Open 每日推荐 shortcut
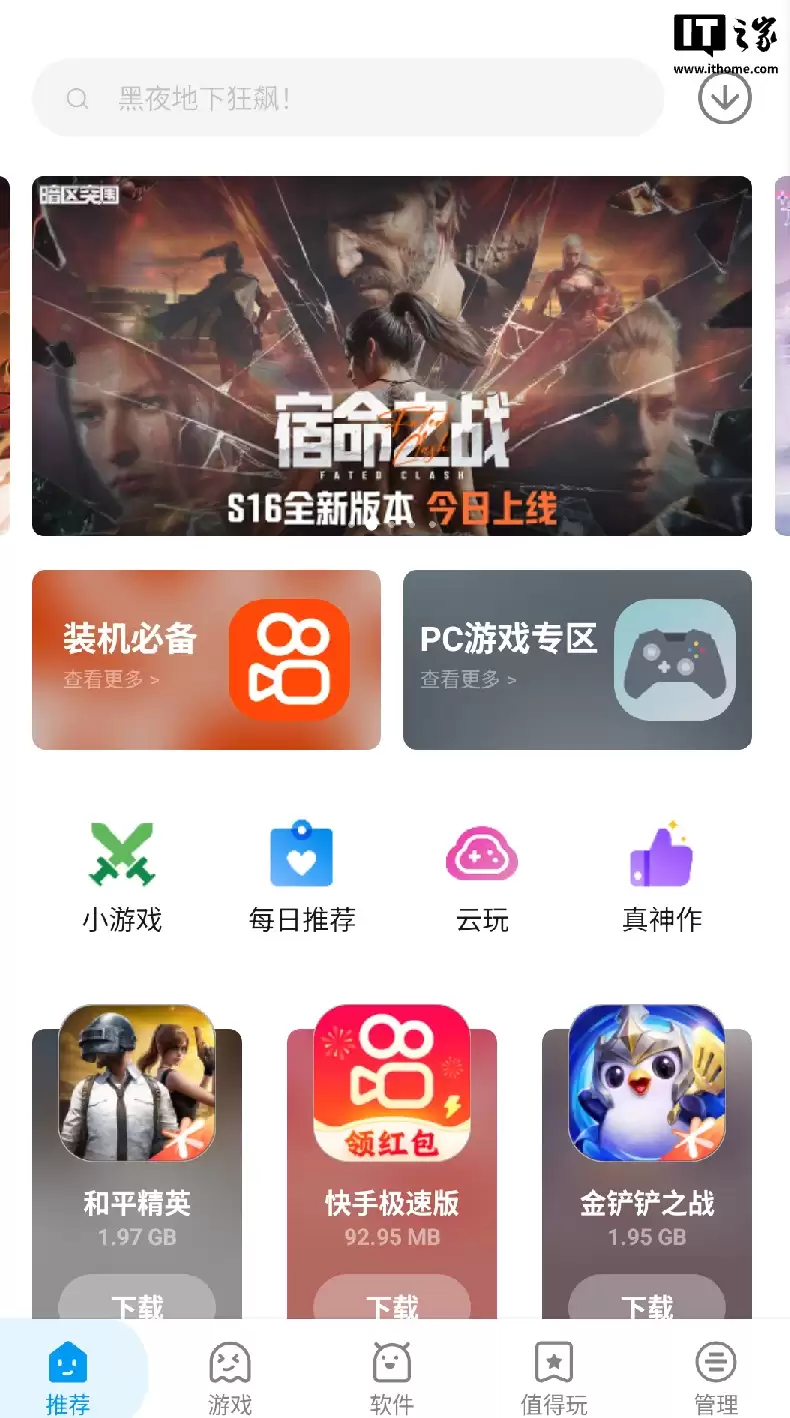This screenshot has height=1418, width=790. 302,876
